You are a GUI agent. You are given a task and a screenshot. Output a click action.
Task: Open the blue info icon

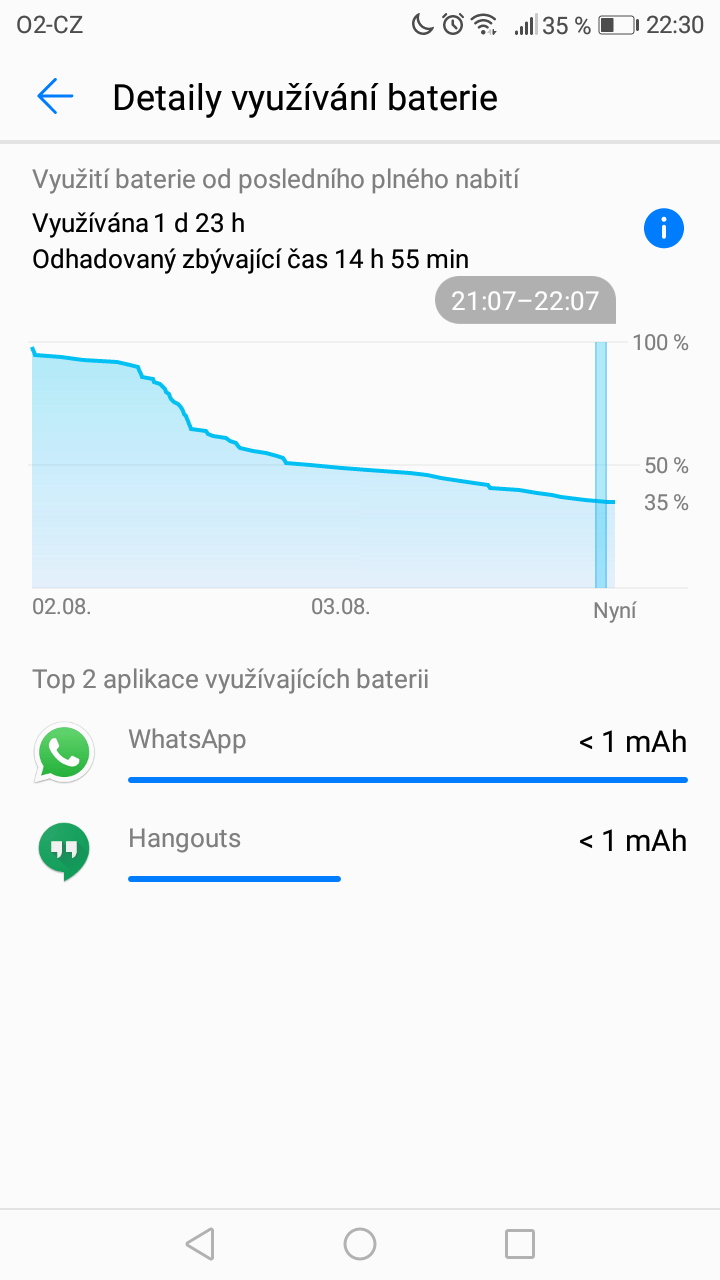(663, 229)
